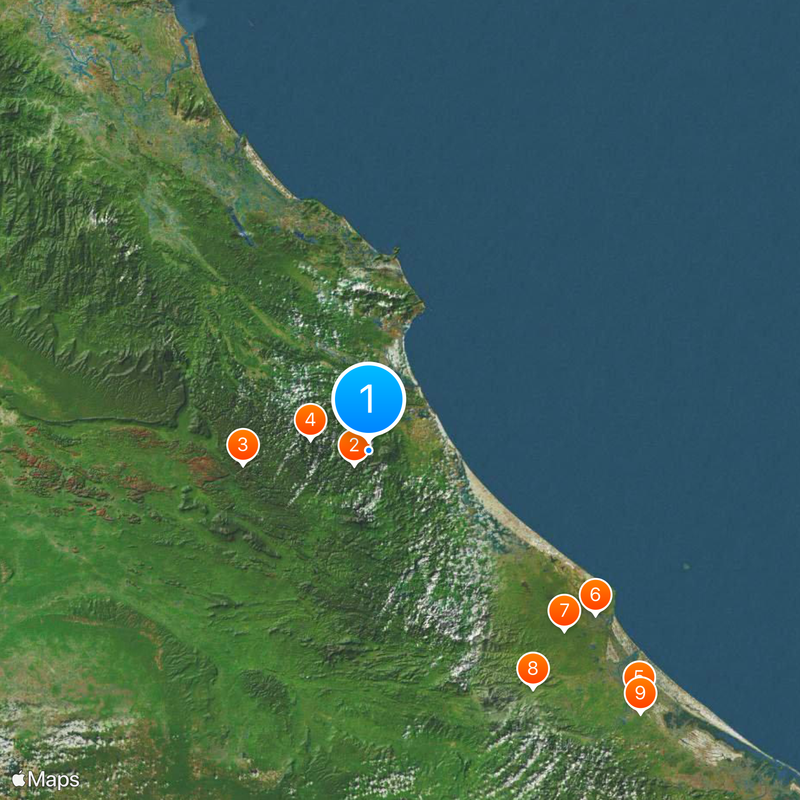Select the orange map pin numbered 8

click(x=533, y=668)
